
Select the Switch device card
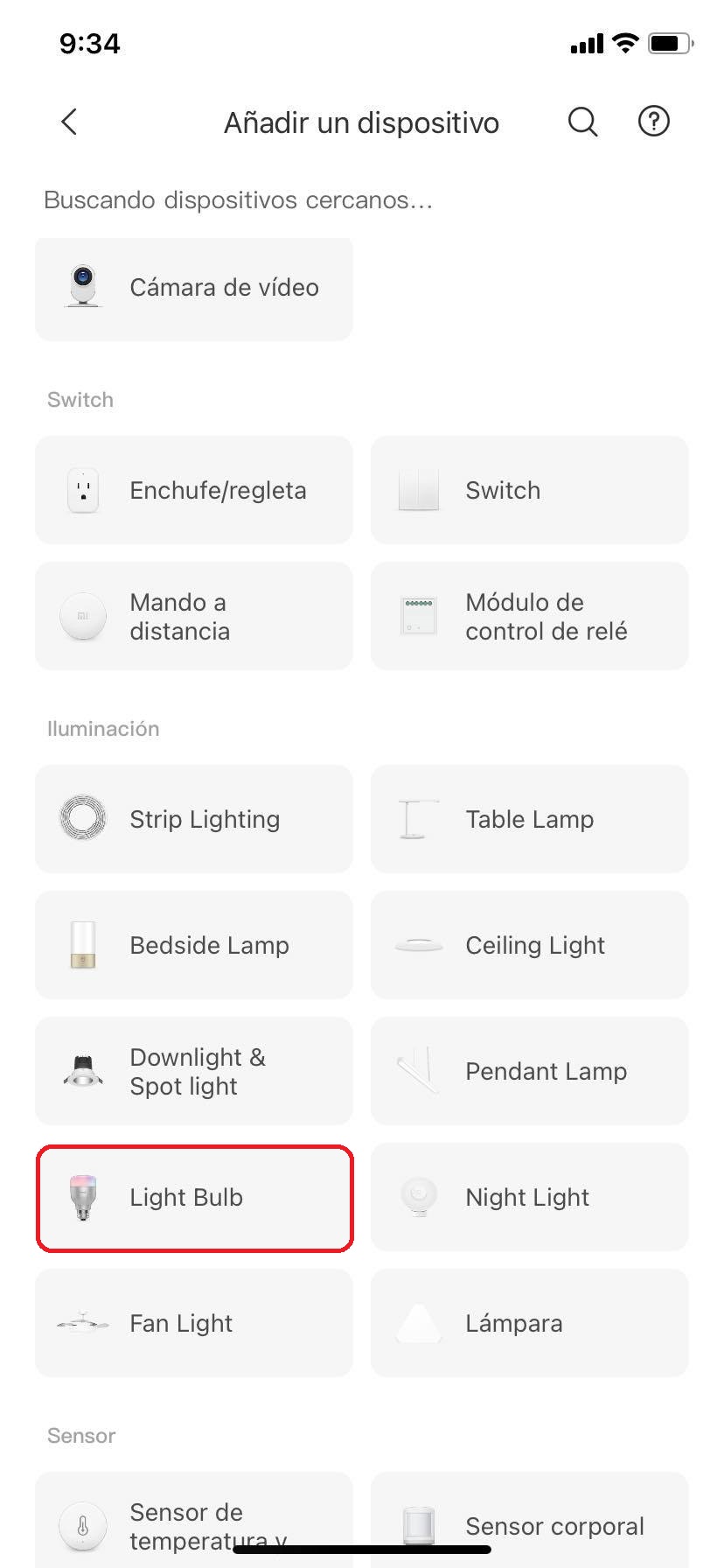coord(529,490)
